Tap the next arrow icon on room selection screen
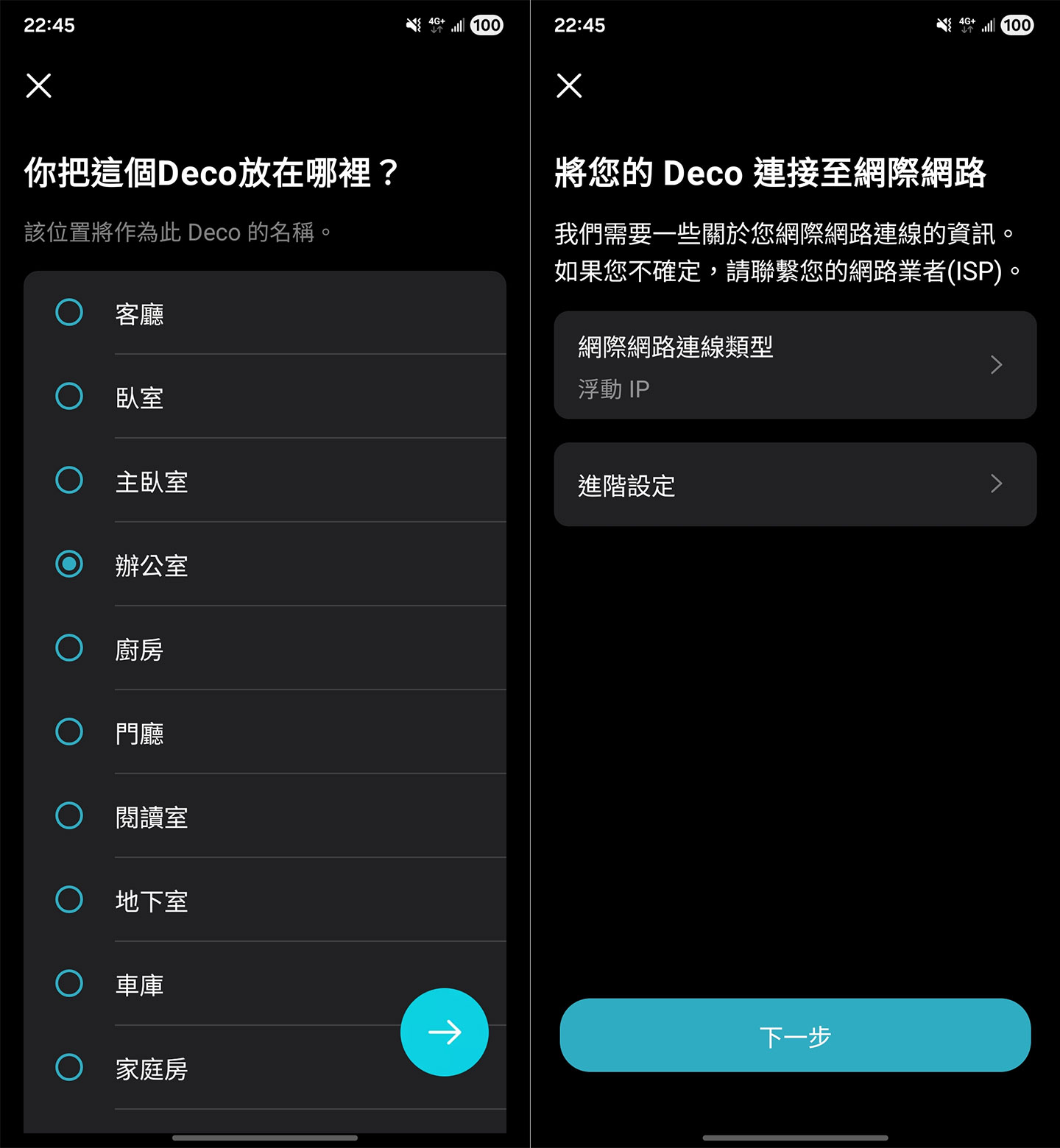The width and height of the screenshot is (1060, 1148). [445, 1032]
